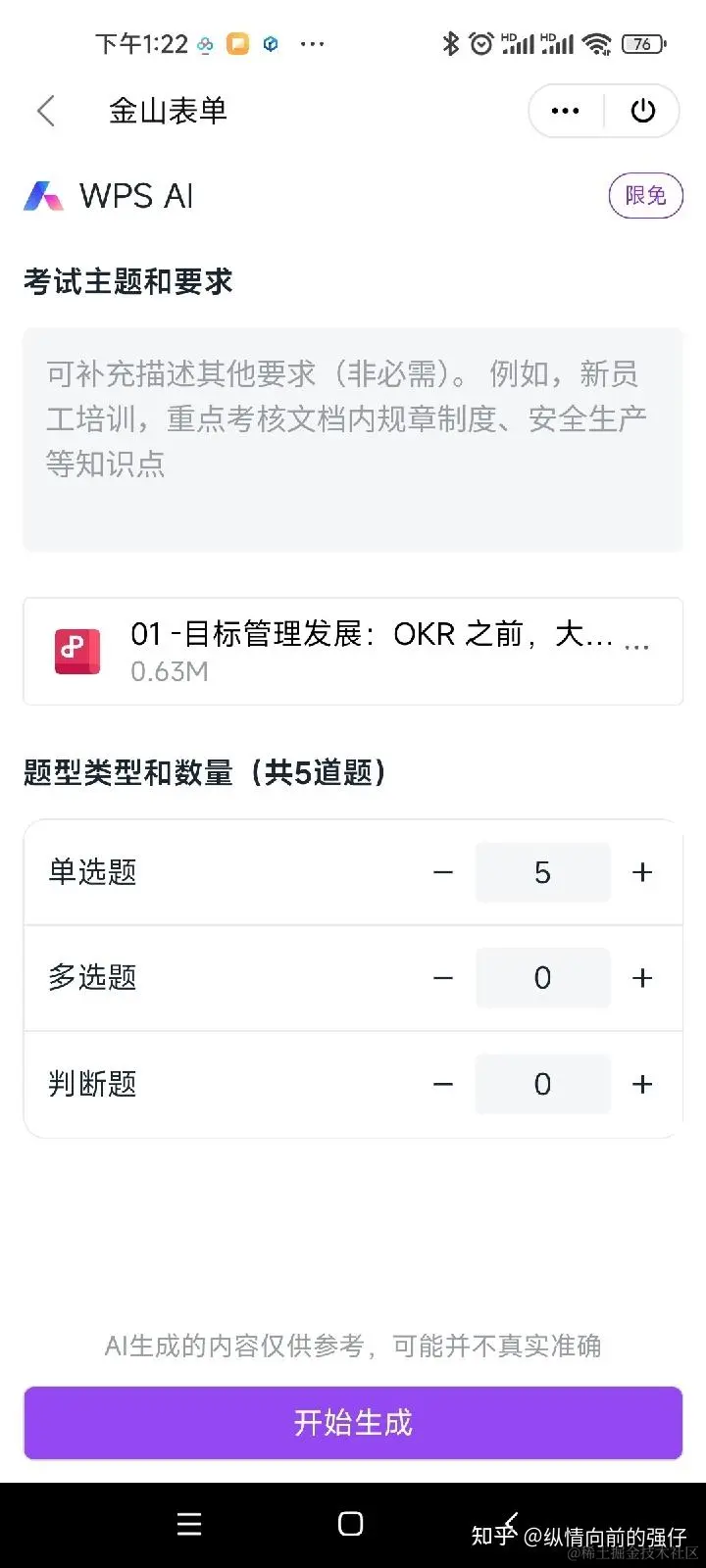Screen dimensions: 706x1568
Task: Go to the system home screen
Action: click(x=350, y=1524)
